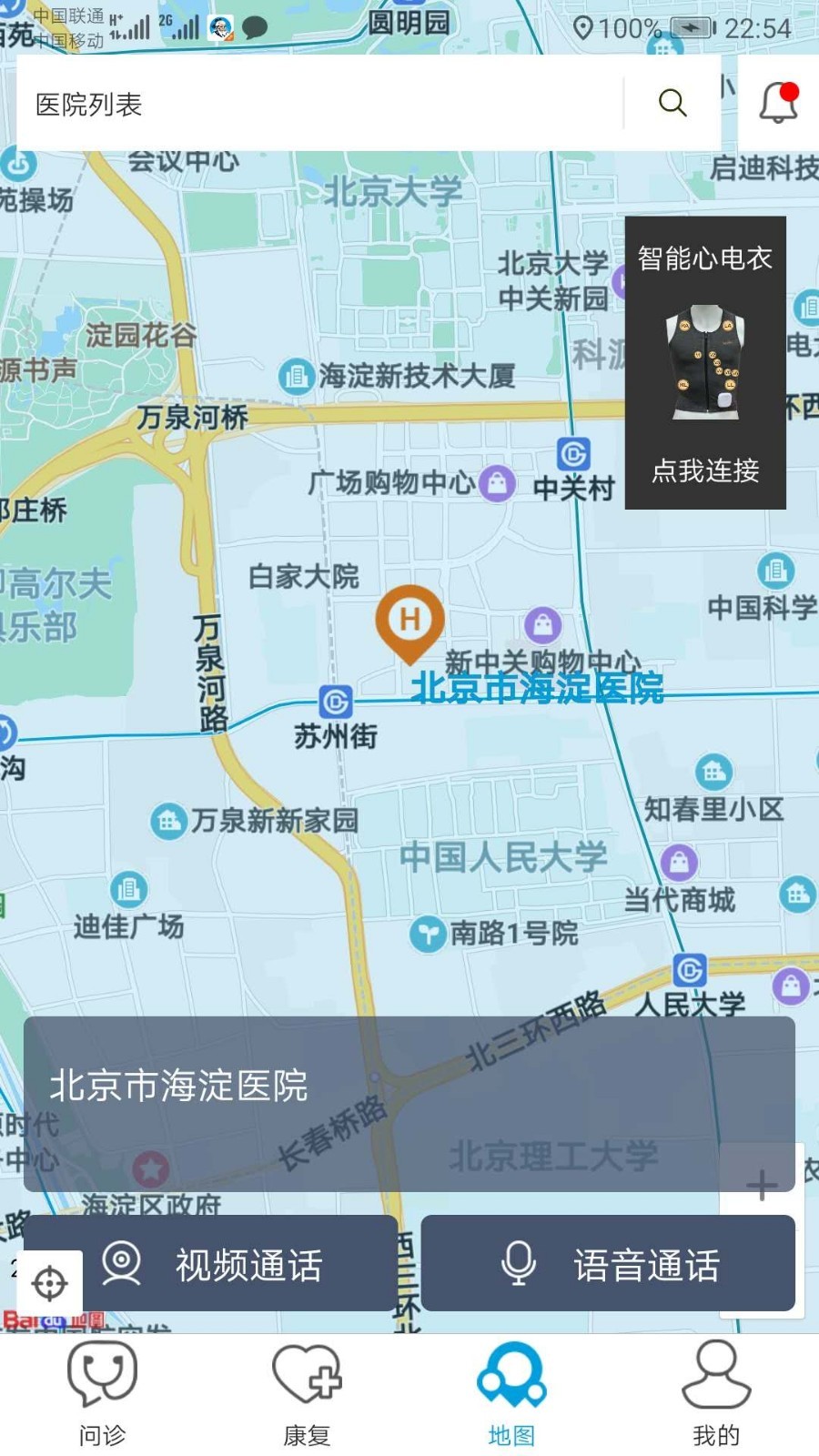Screen dimensions: 819x1456
Task: Start a 视频通话 video call
Action: coord(211,1264)
